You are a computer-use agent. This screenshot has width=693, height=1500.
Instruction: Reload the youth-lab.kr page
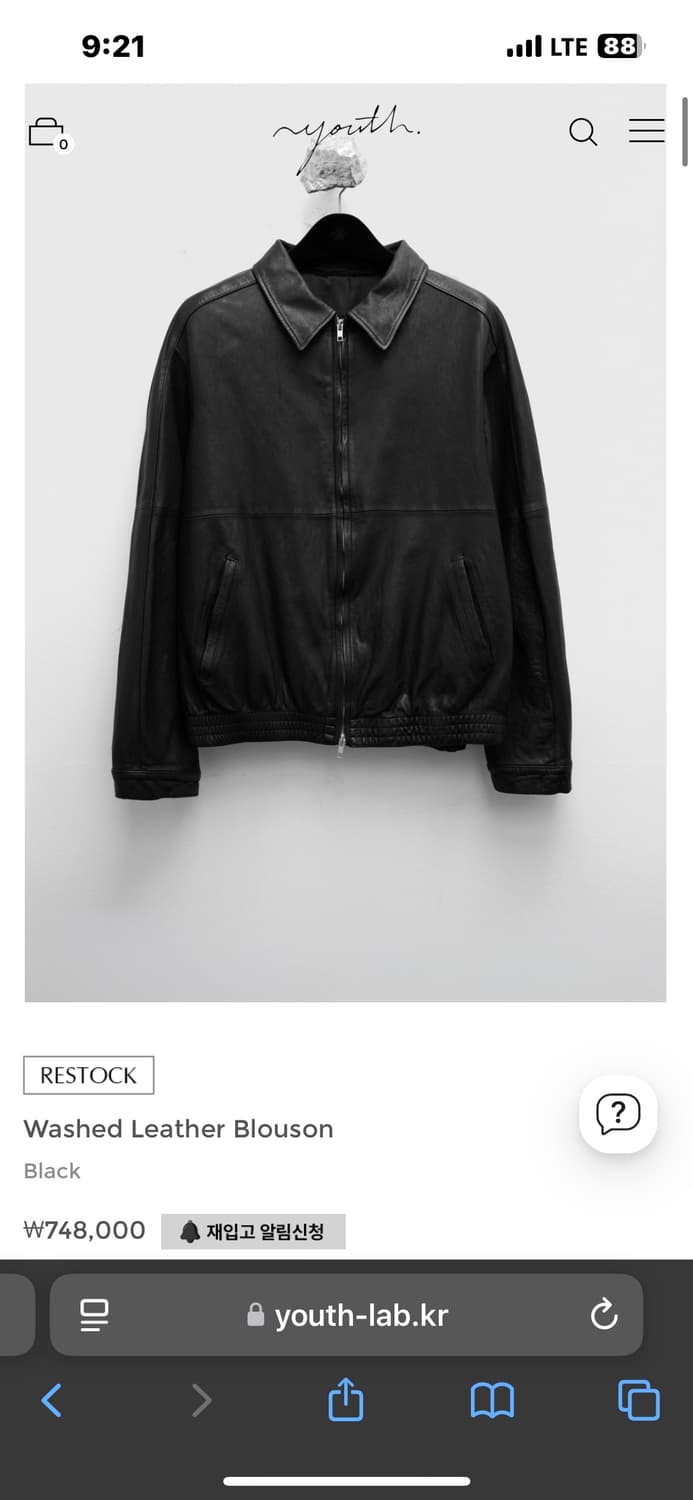604,1314
